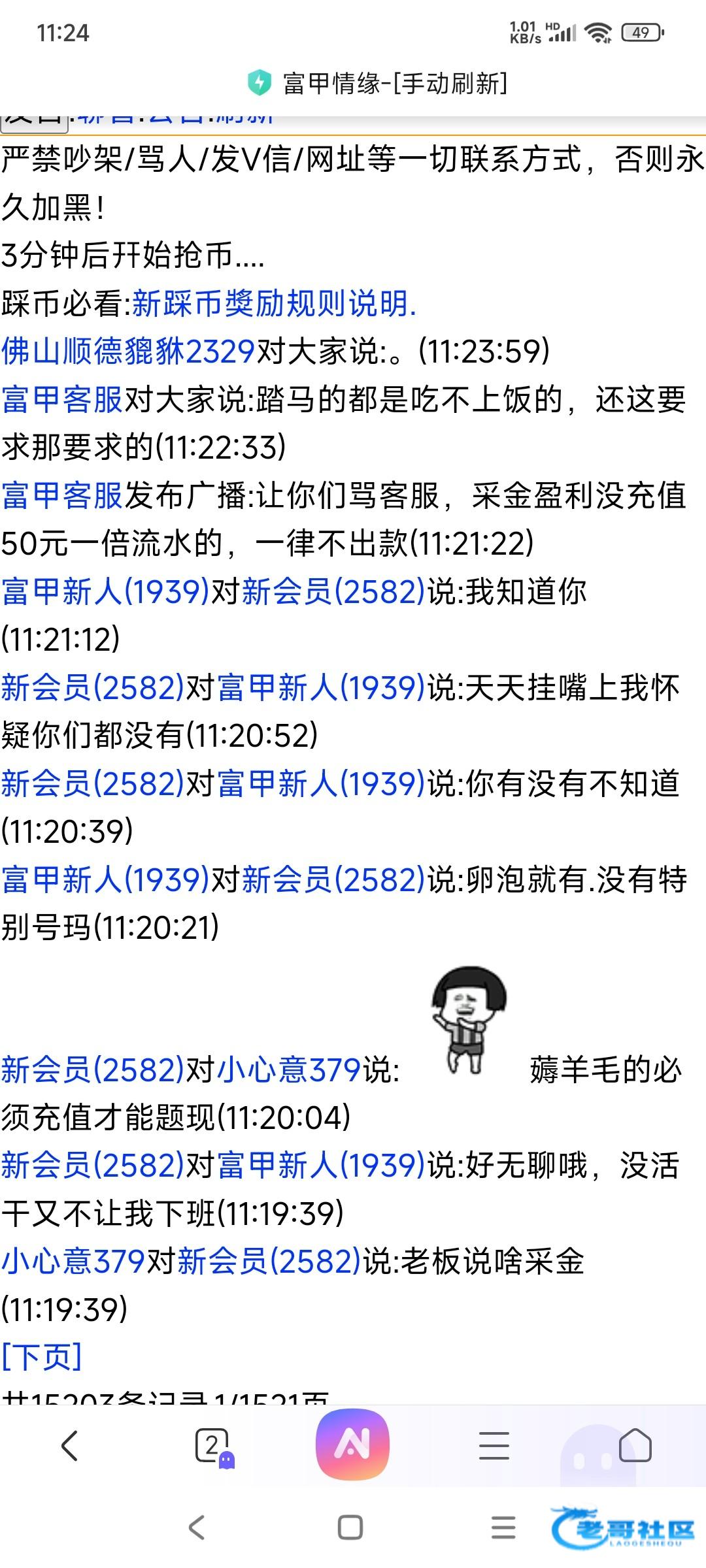
Task: Open the browser tabs switcher showing 2
Action: click(213, 1445)
